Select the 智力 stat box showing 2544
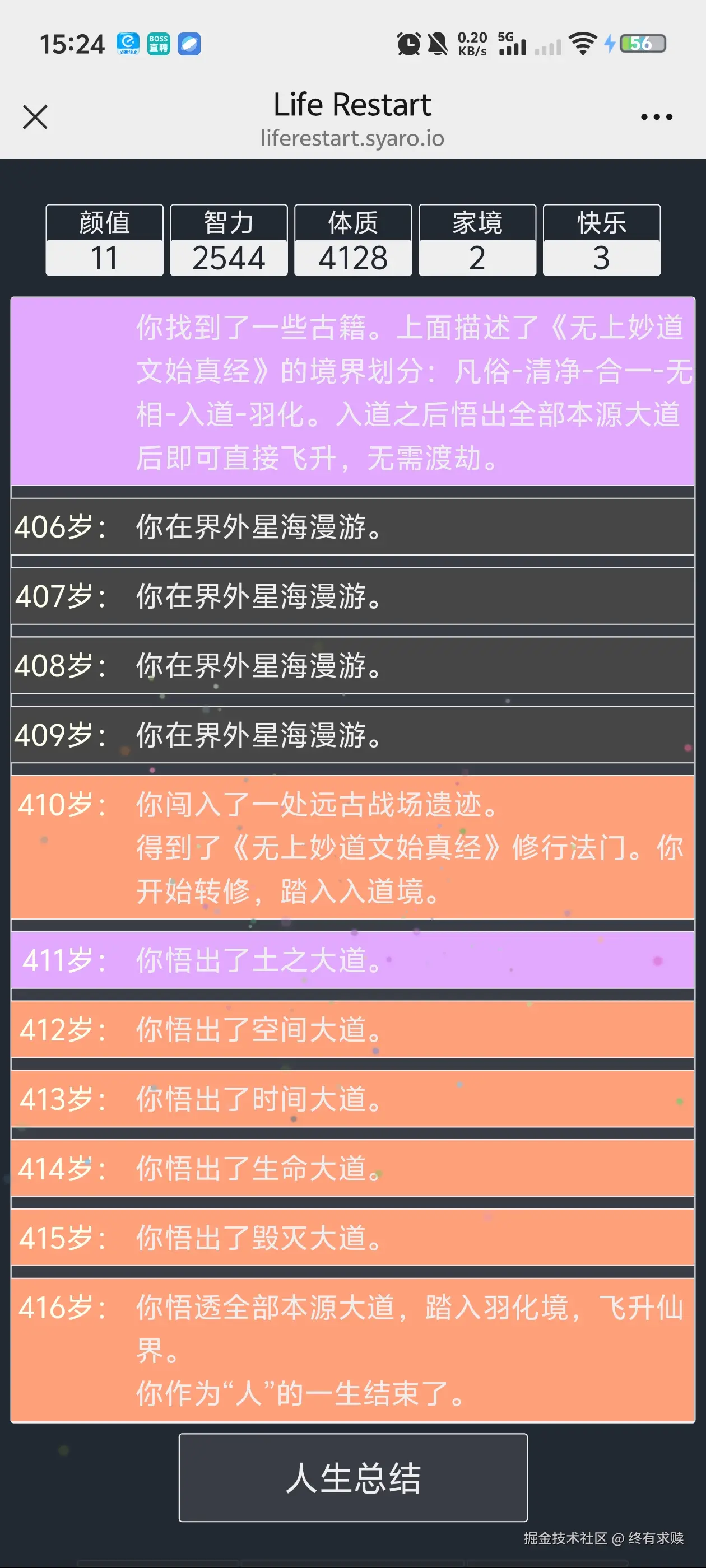706x1568 pixels. click(x=230, y=240)
